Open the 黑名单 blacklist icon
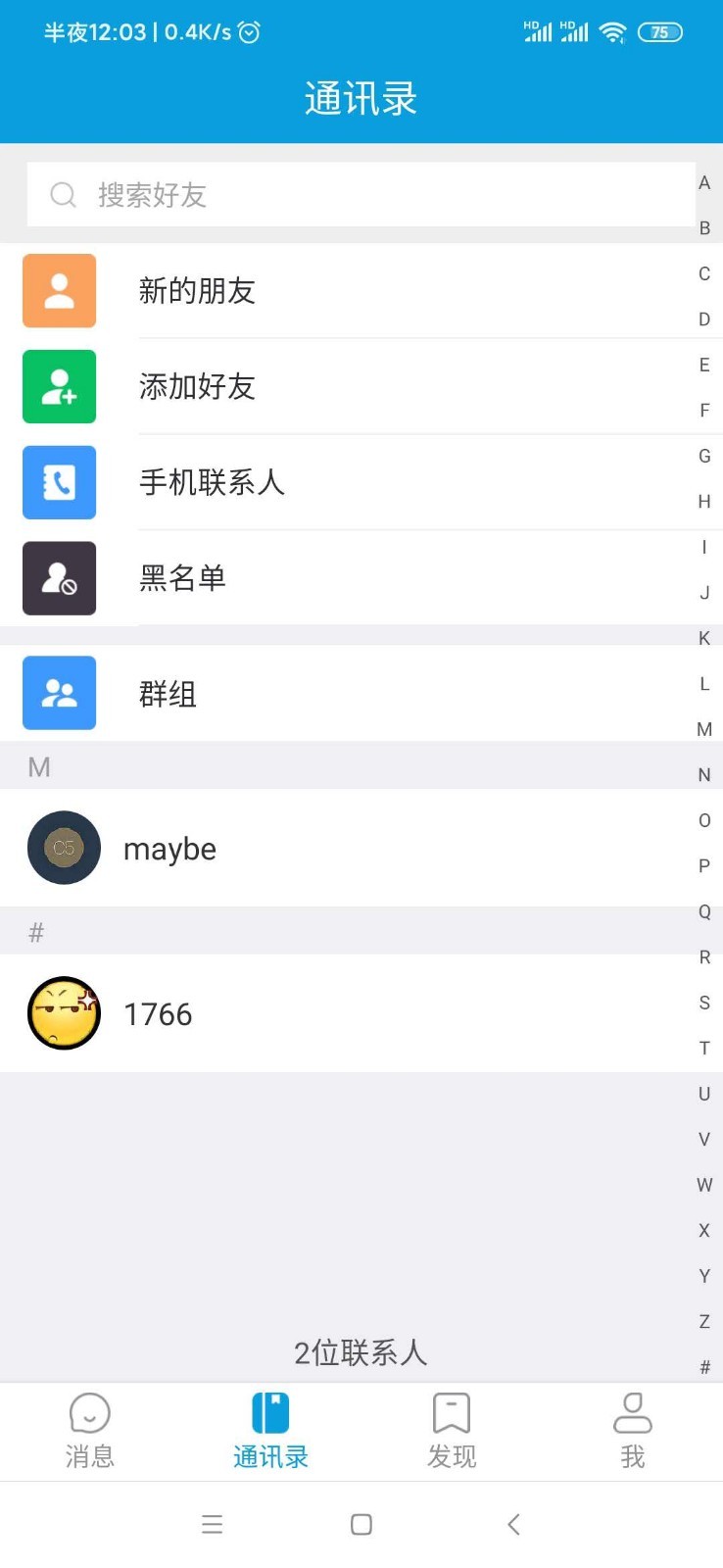 59,578
